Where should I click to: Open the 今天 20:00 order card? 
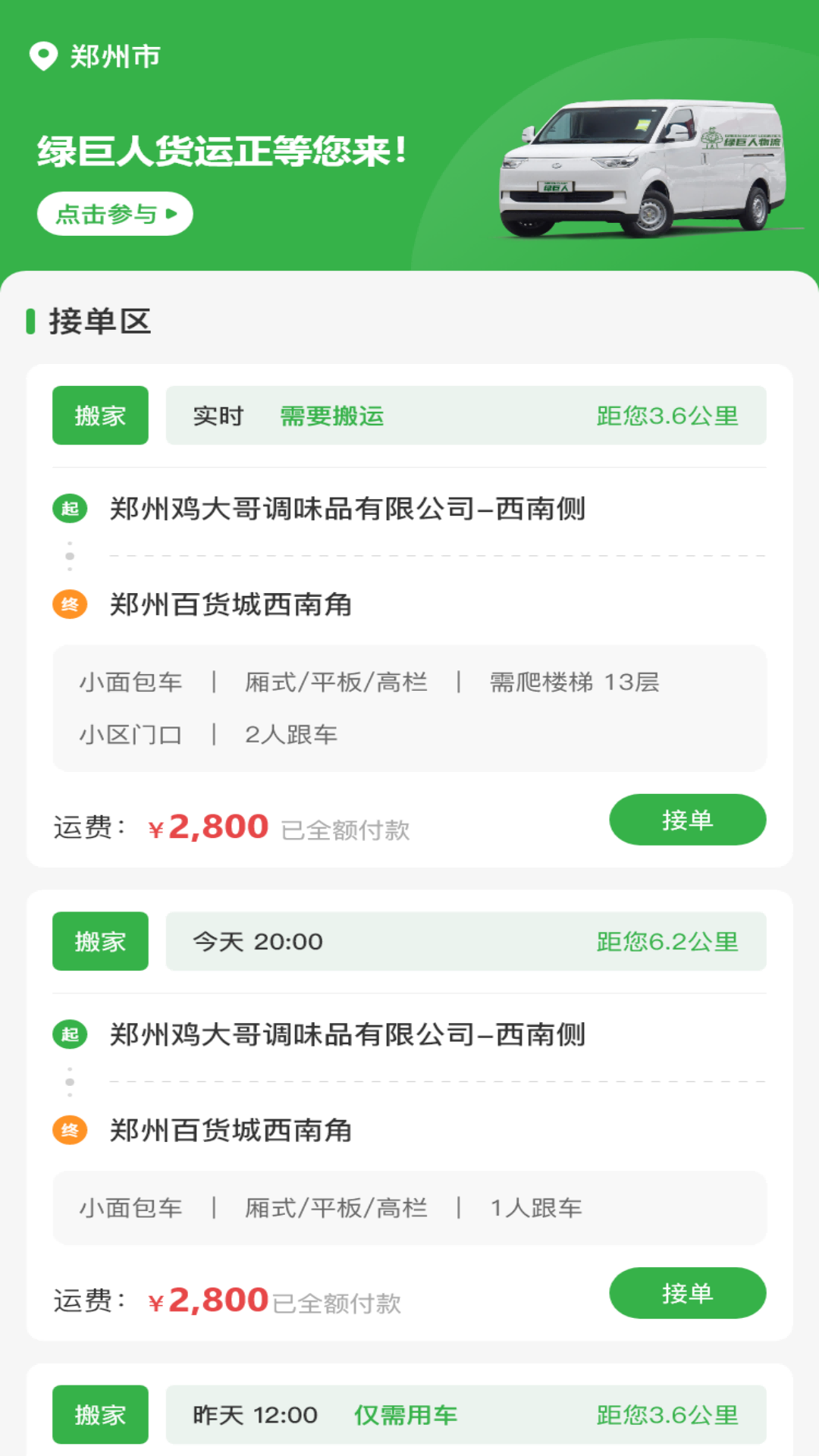[x=409, y=1116]
